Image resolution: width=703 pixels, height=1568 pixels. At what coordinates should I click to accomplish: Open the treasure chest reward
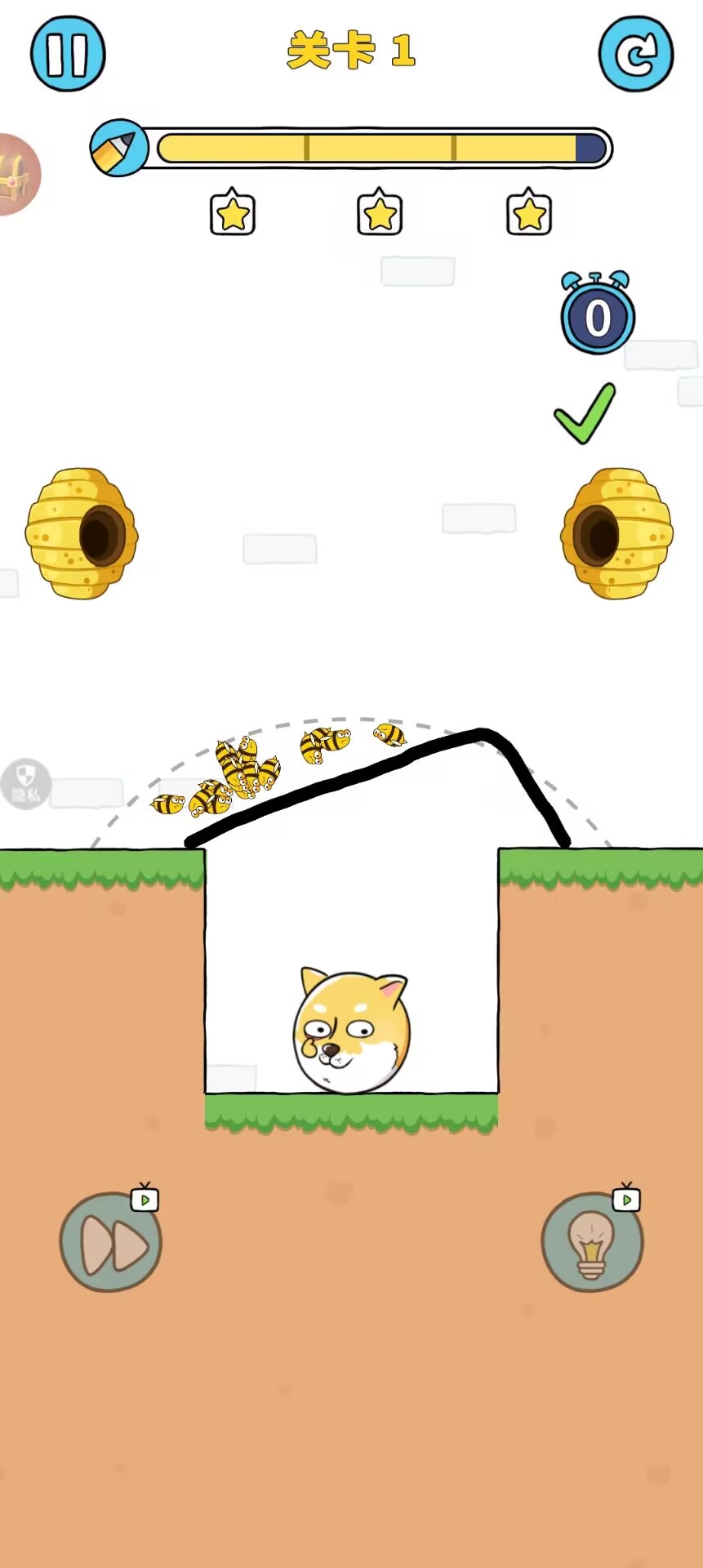[18, 174]
